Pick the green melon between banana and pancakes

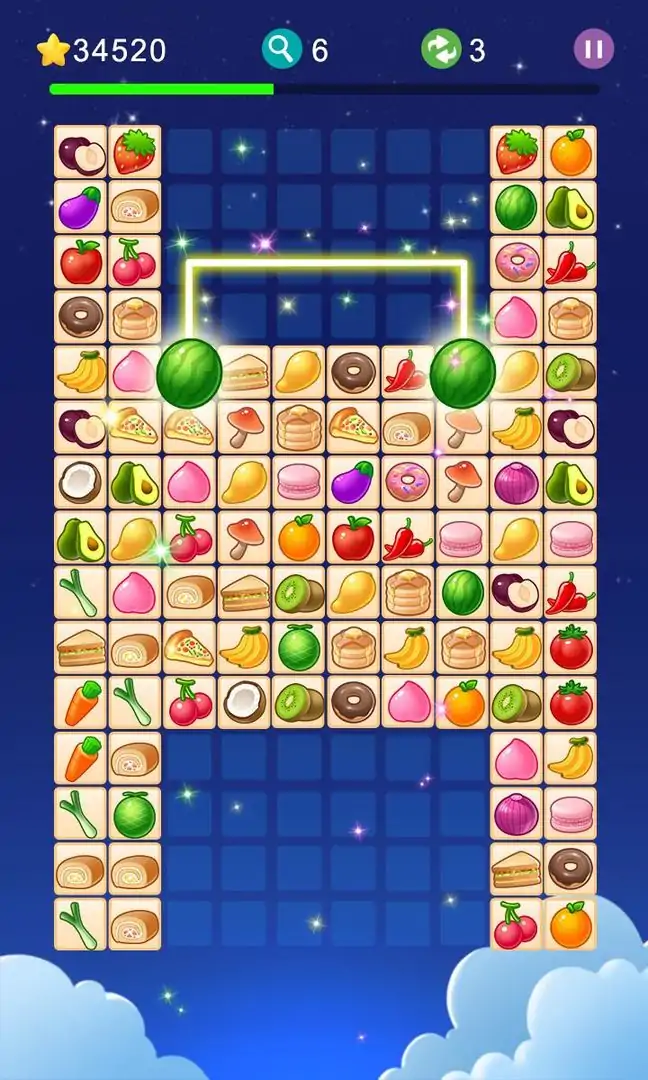[x=298, y=647]
